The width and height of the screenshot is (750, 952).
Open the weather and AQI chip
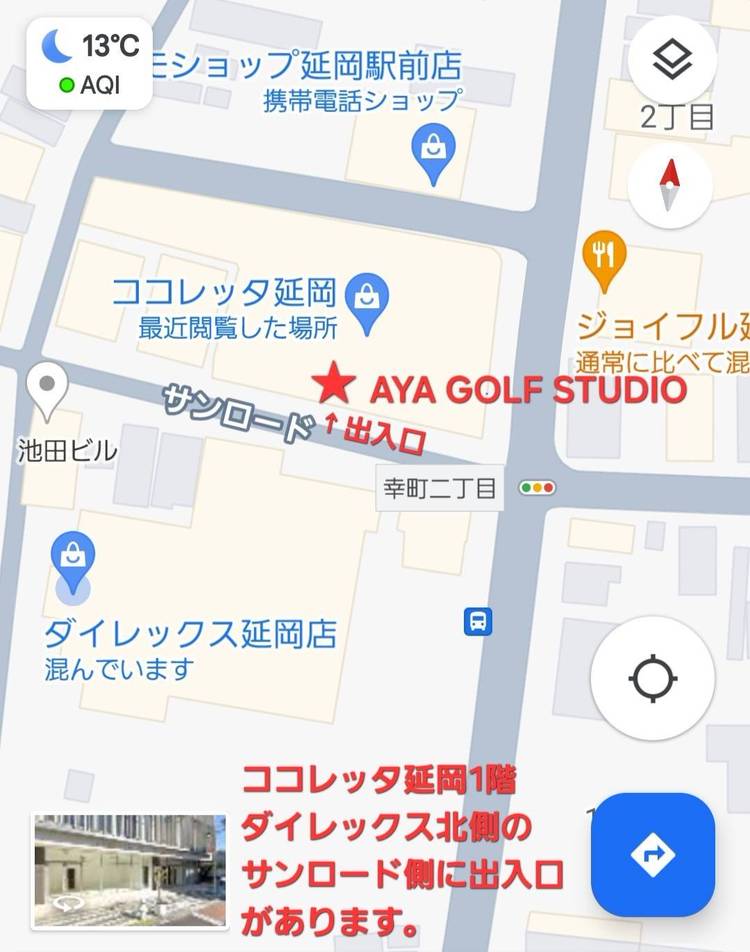click(x=90, y=66)
